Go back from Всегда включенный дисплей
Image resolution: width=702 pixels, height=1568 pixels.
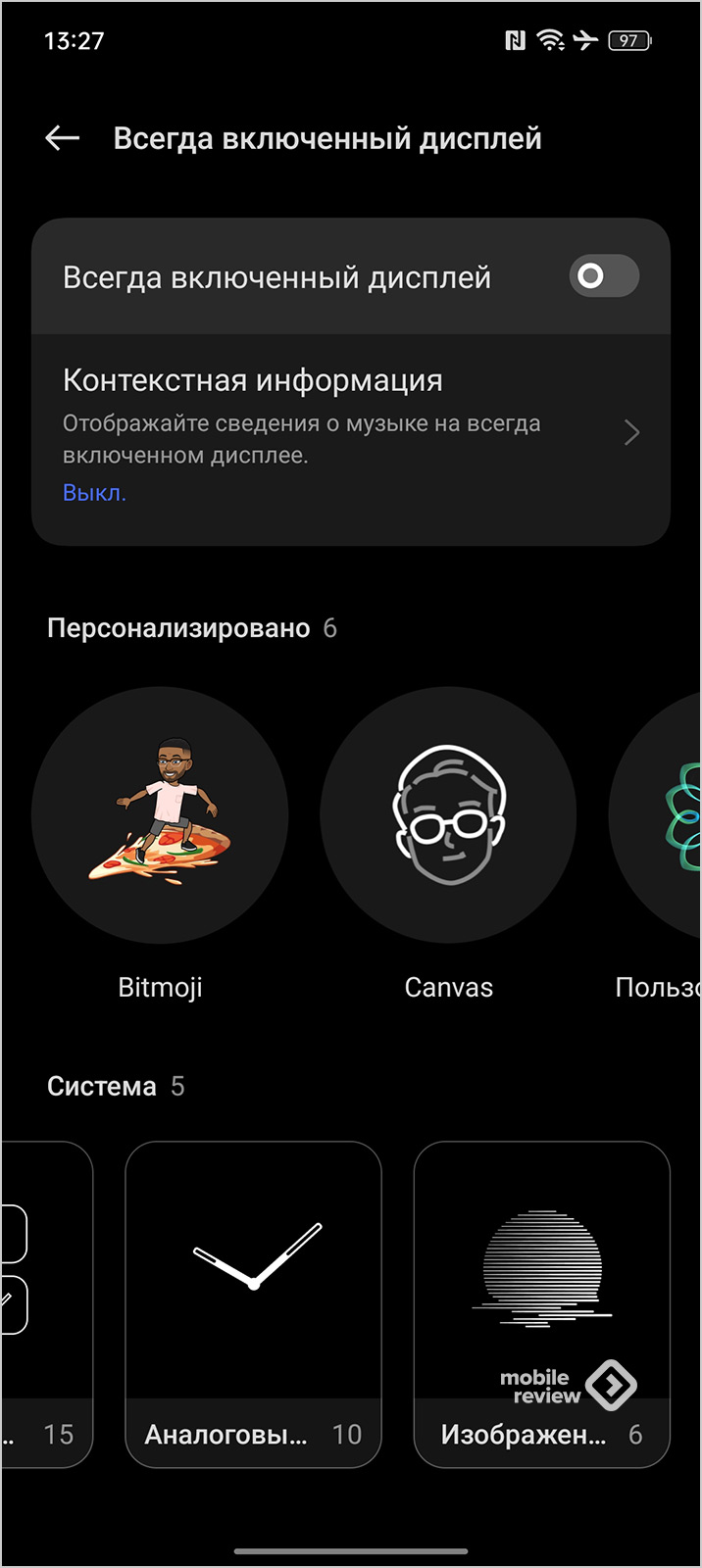tap(63, 138)
